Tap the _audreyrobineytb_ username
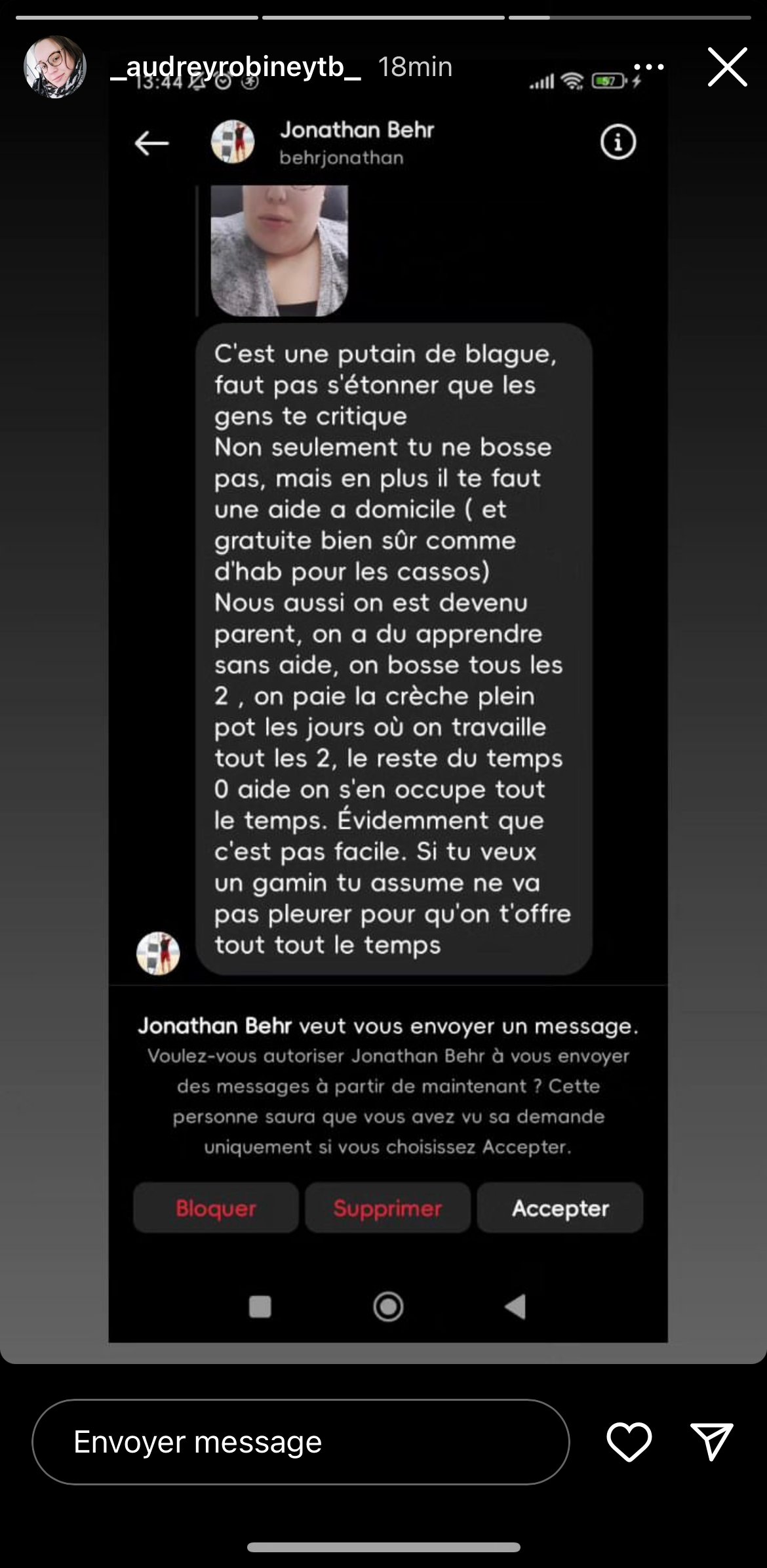 [x=235, y=67]
